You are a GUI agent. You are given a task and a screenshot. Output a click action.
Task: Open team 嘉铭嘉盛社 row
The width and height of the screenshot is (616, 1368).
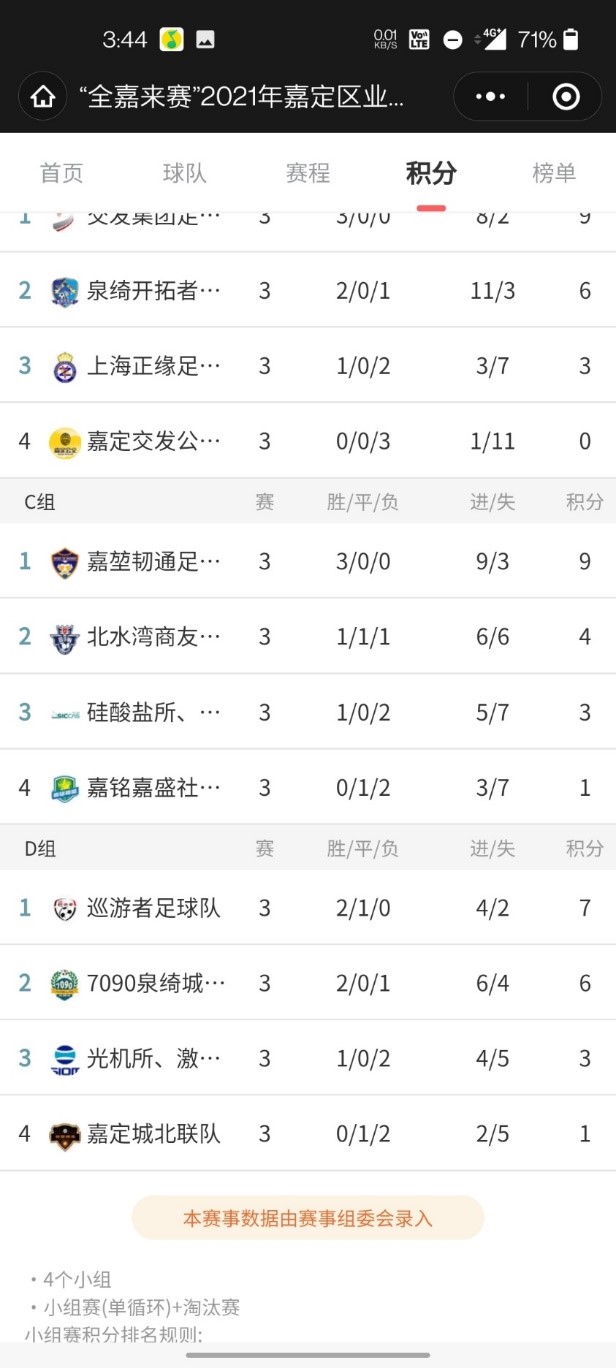coord(154,788)
